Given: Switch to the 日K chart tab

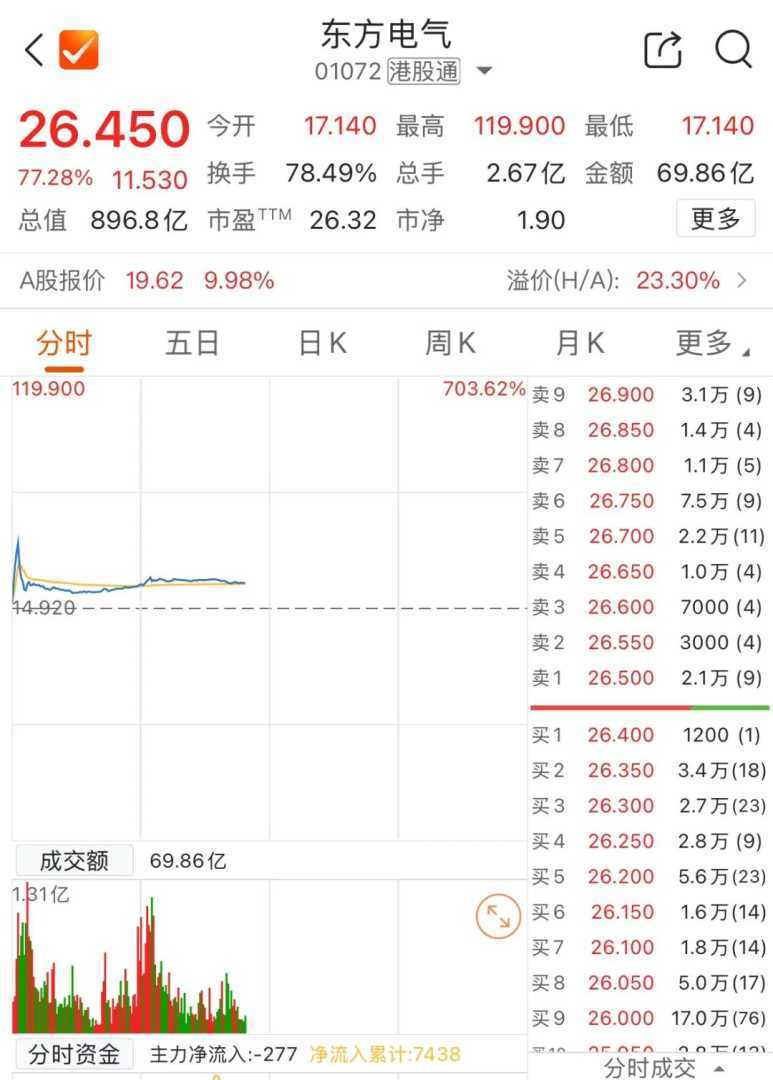Looking at the screenshot, I should [322, 344].
